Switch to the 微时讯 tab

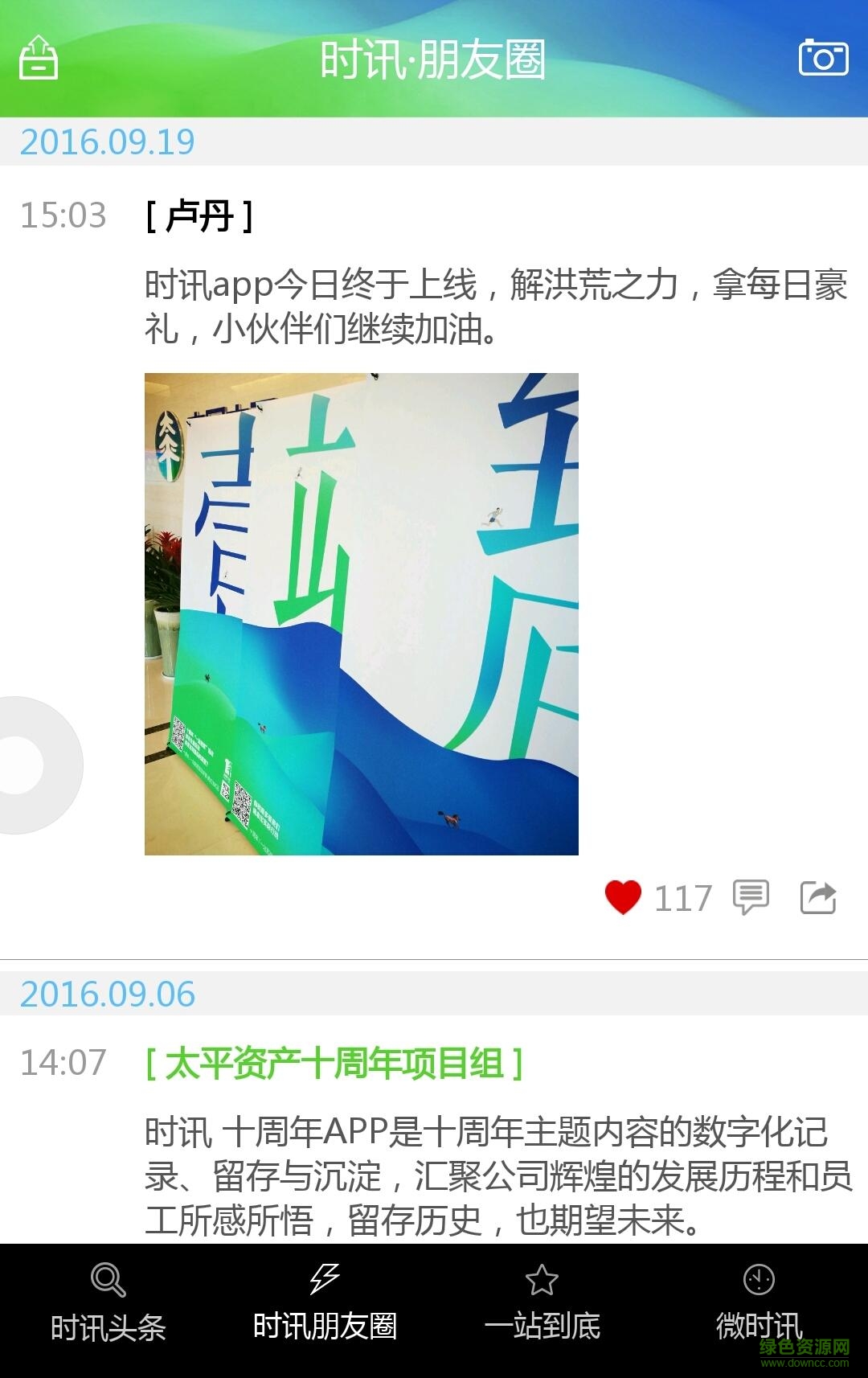(759, 1306)
